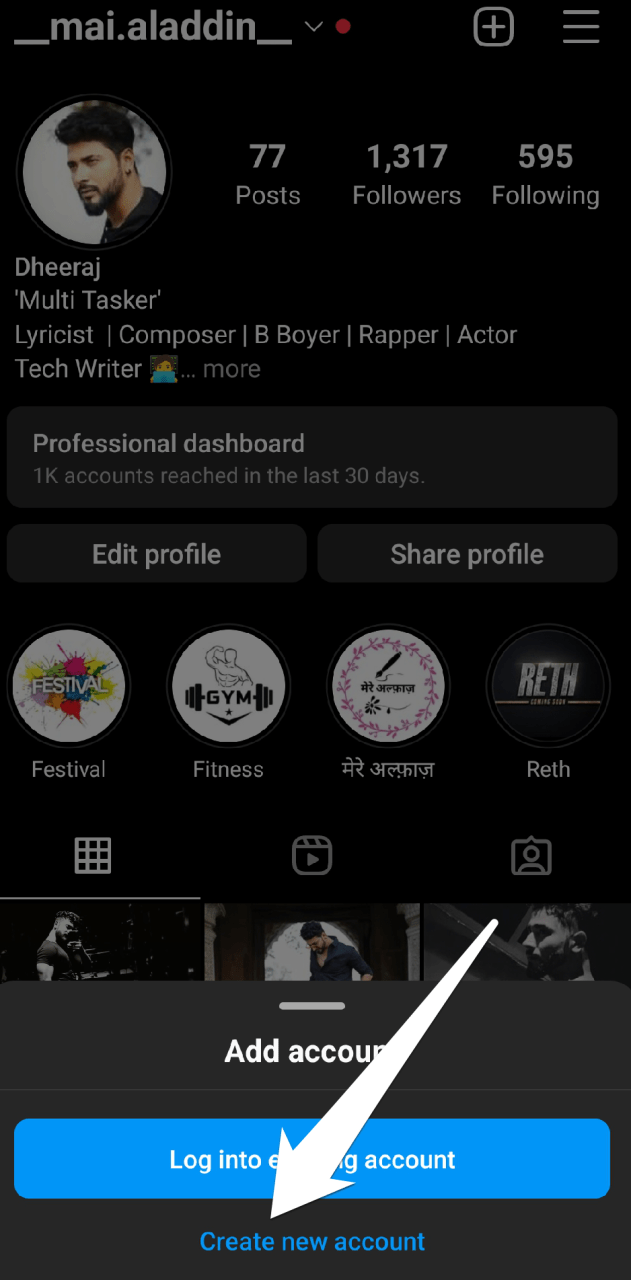Expand the bio with more

[231, 369]
